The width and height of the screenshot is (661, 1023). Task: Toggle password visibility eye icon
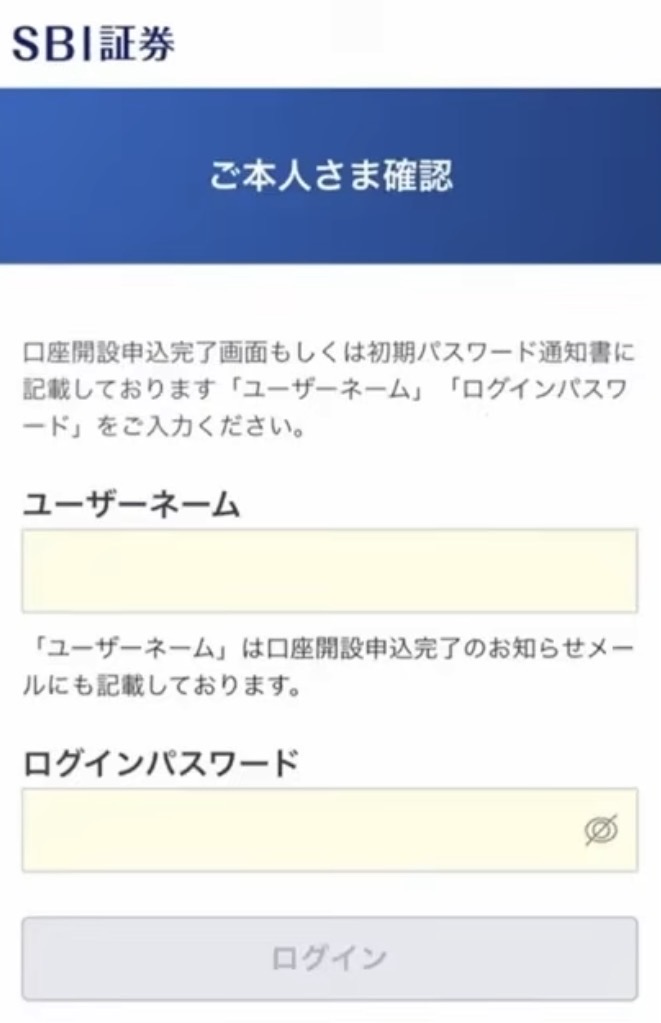pyautogui.click(x=601, y=829)
